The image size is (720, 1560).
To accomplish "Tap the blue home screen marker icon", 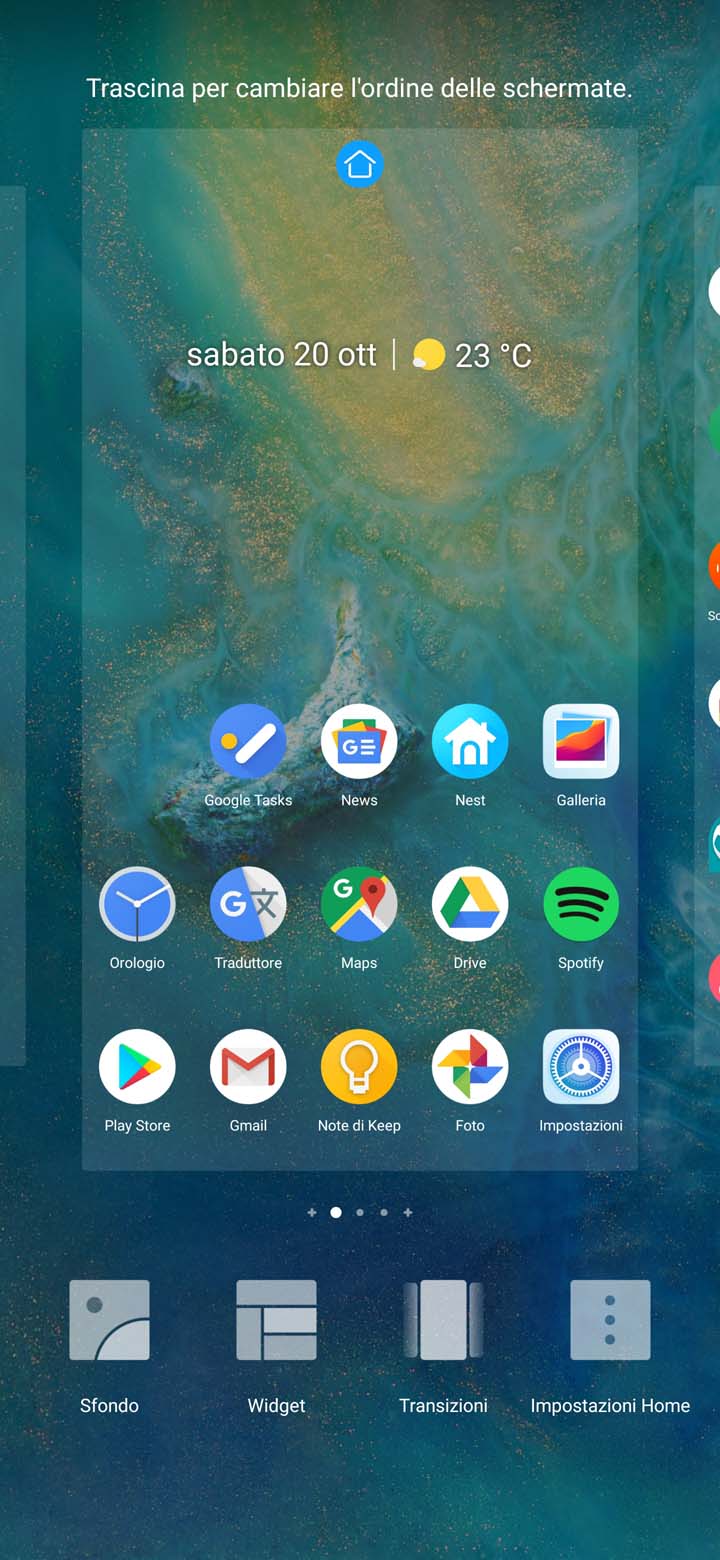I will 360,165.
